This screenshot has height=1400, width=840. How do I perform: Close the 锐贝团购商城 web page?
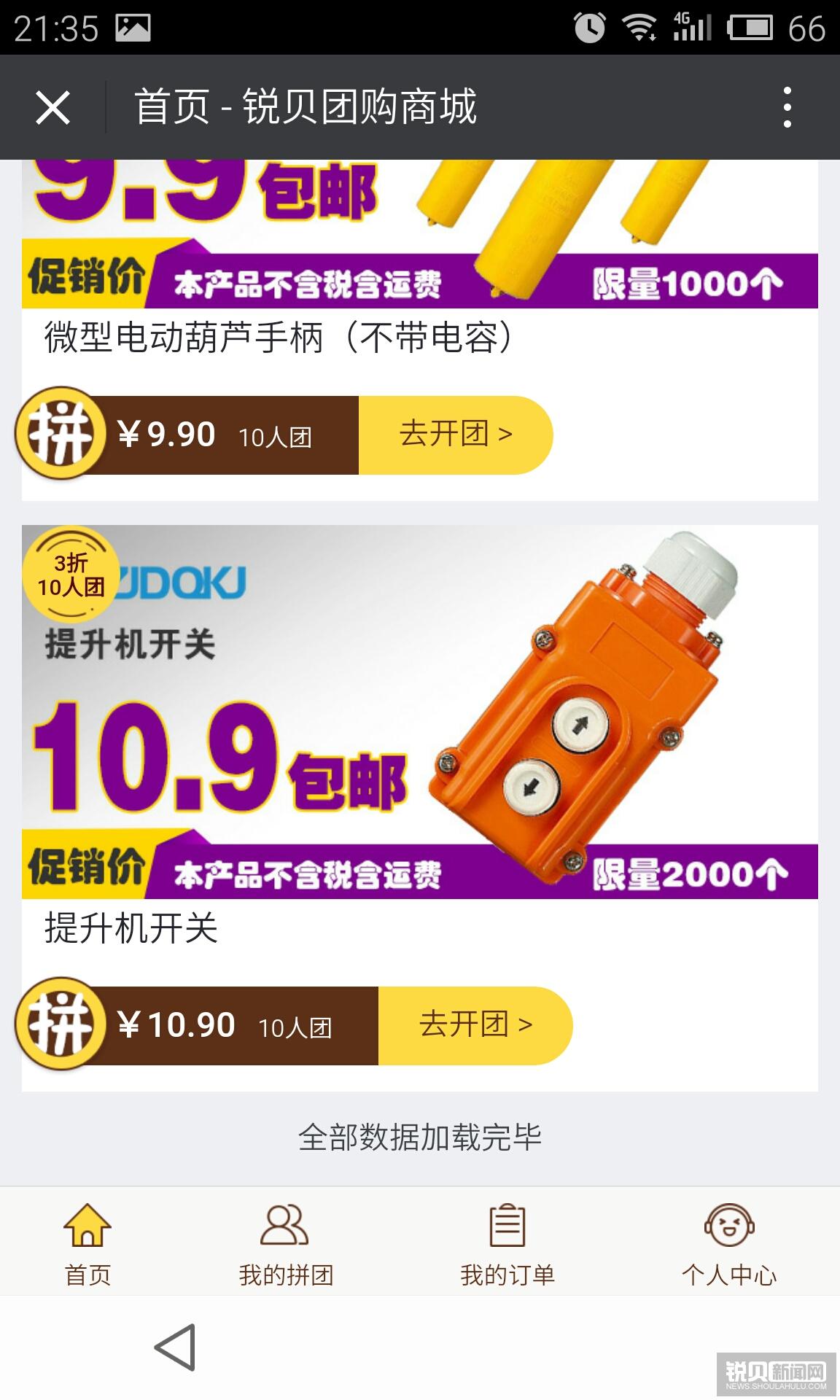(x=52, y=108)
